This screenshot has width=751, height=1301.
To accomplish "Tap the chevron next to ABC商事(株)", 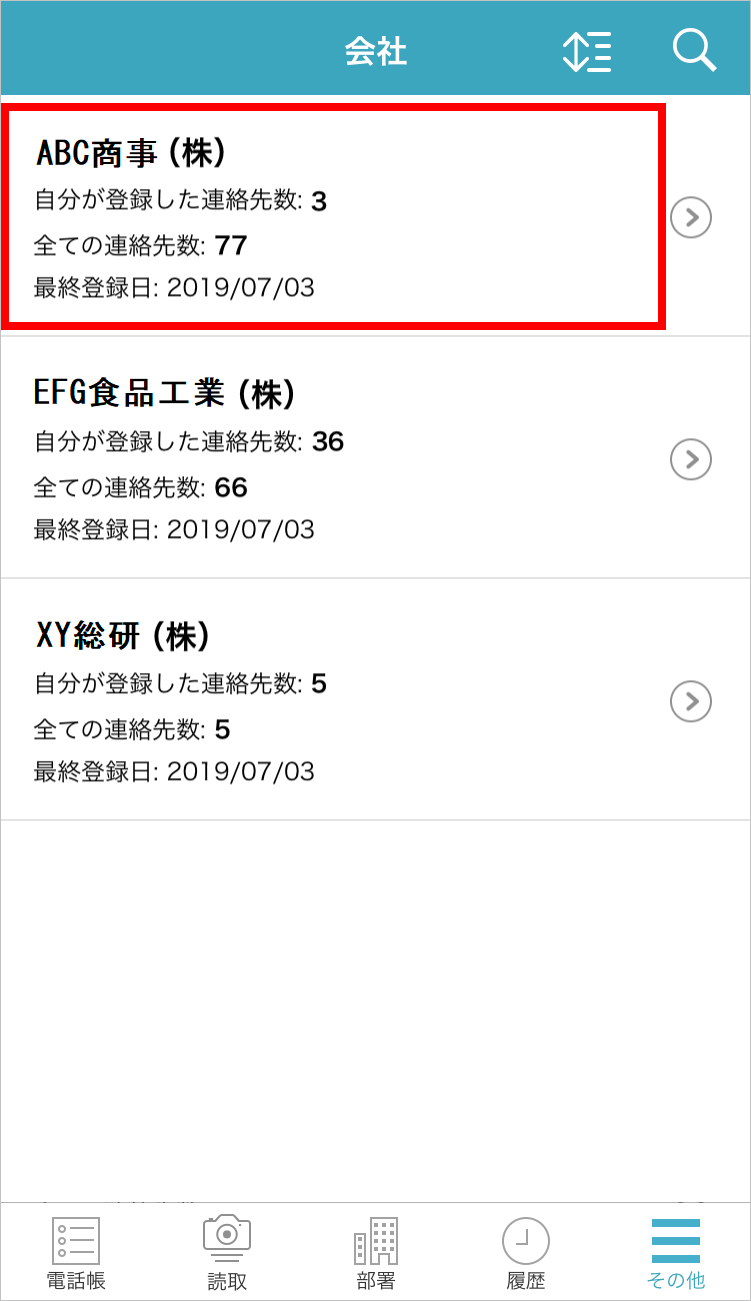I will (x=690, y=217).
